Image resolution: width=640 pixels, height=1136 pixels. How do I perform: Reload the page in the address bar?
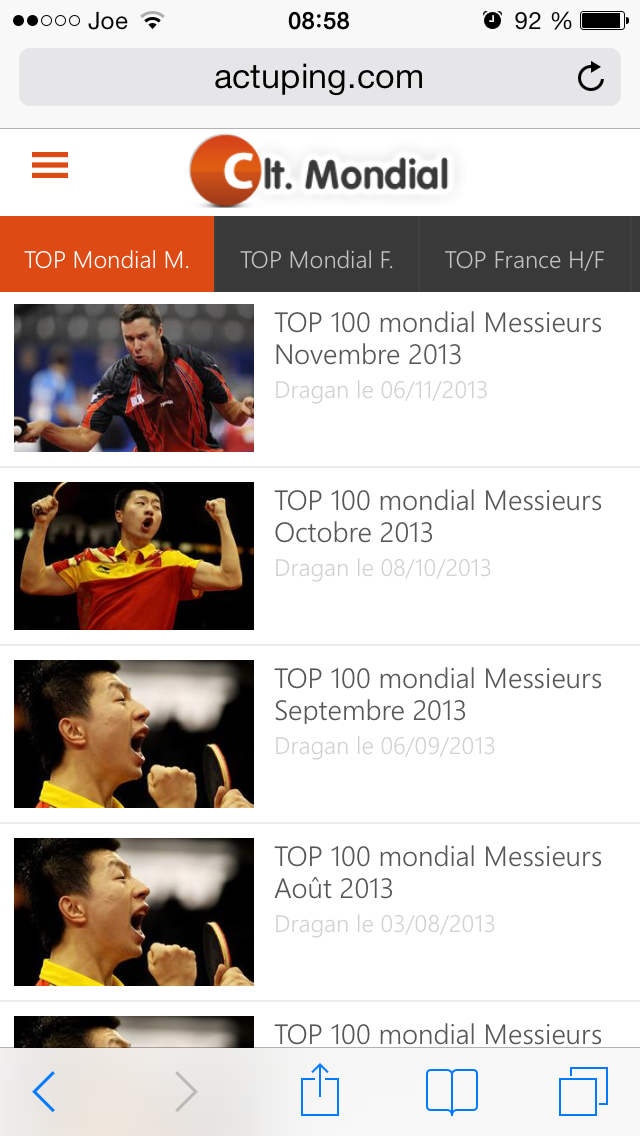[x=591, y=77]
